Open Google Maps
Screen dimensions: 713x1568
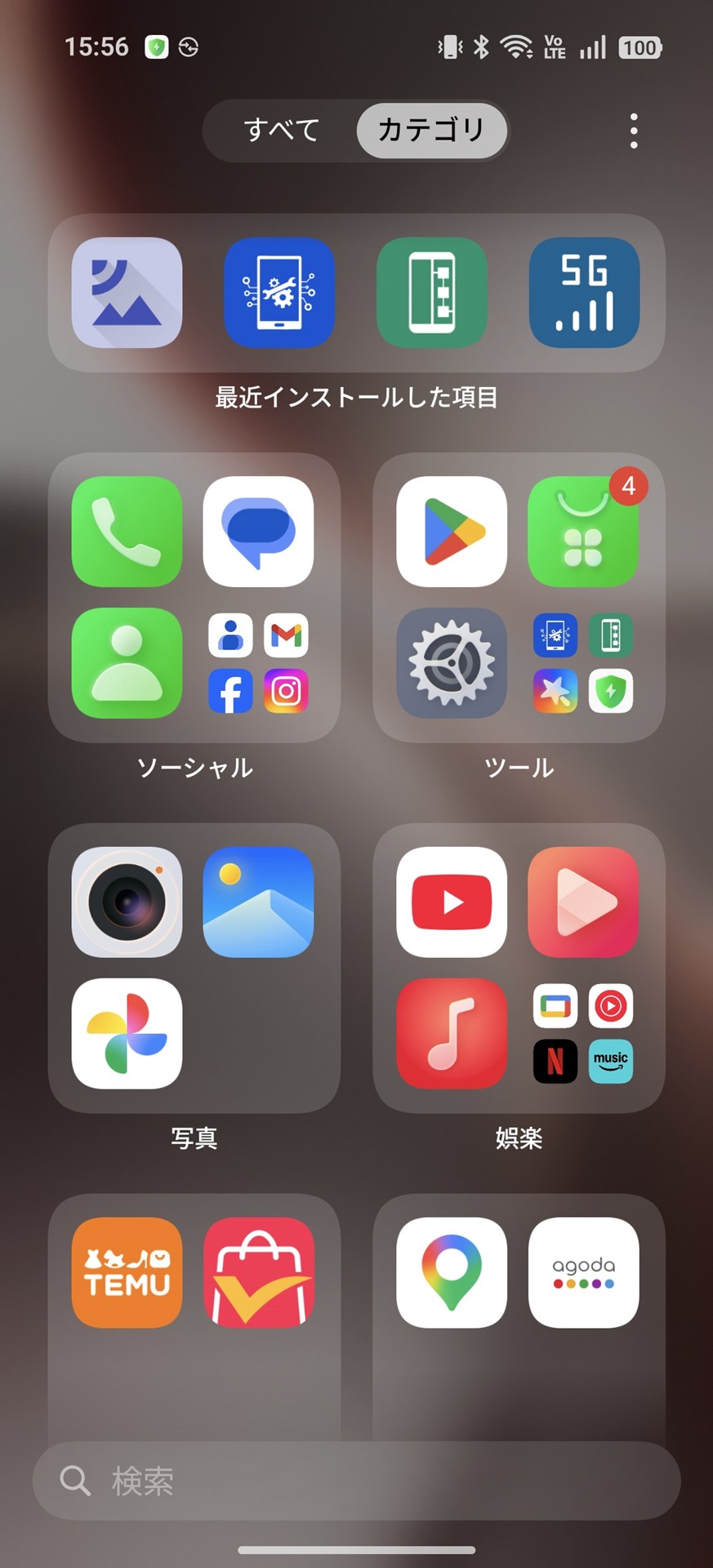[451, 1272]
